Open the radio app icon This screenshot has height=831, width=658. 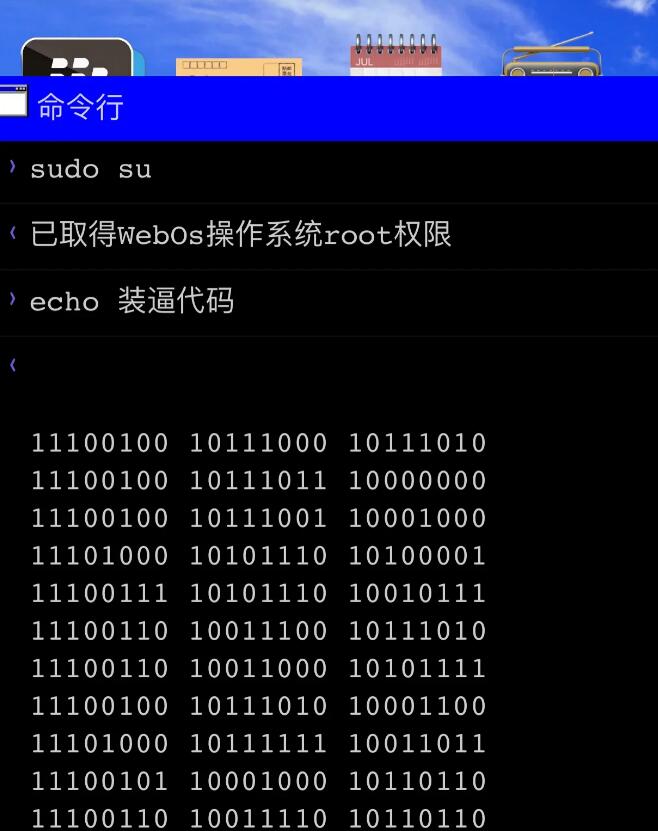coord(552,57)
